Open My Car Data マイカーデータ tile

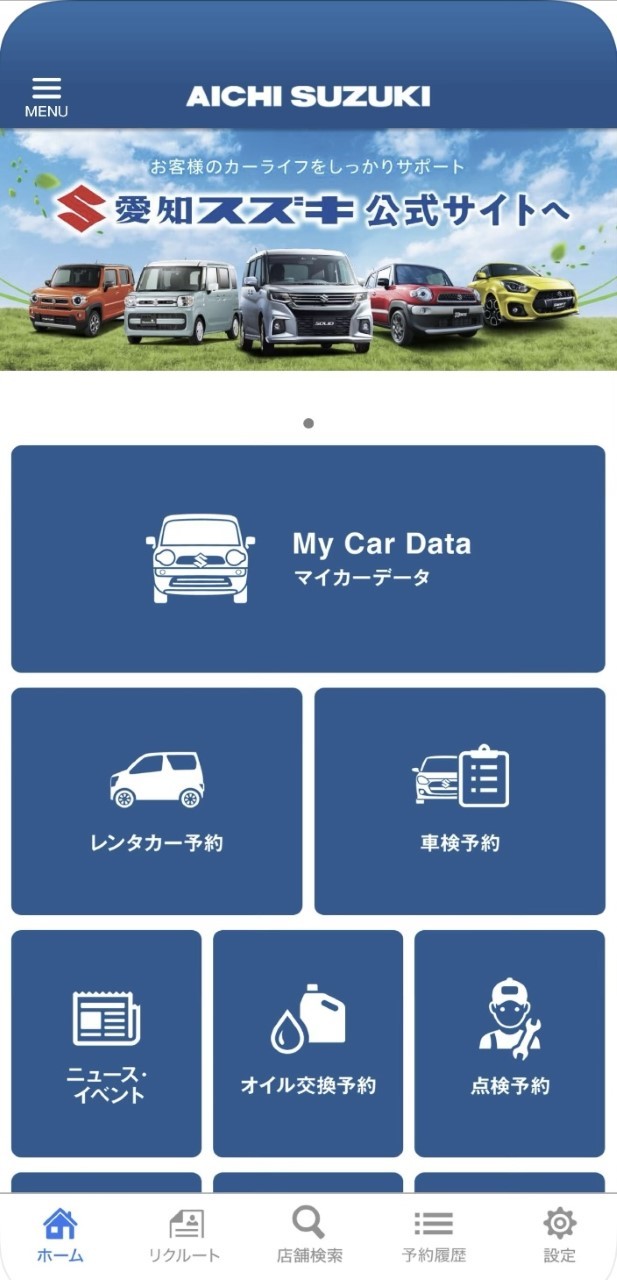coord(308,559)
